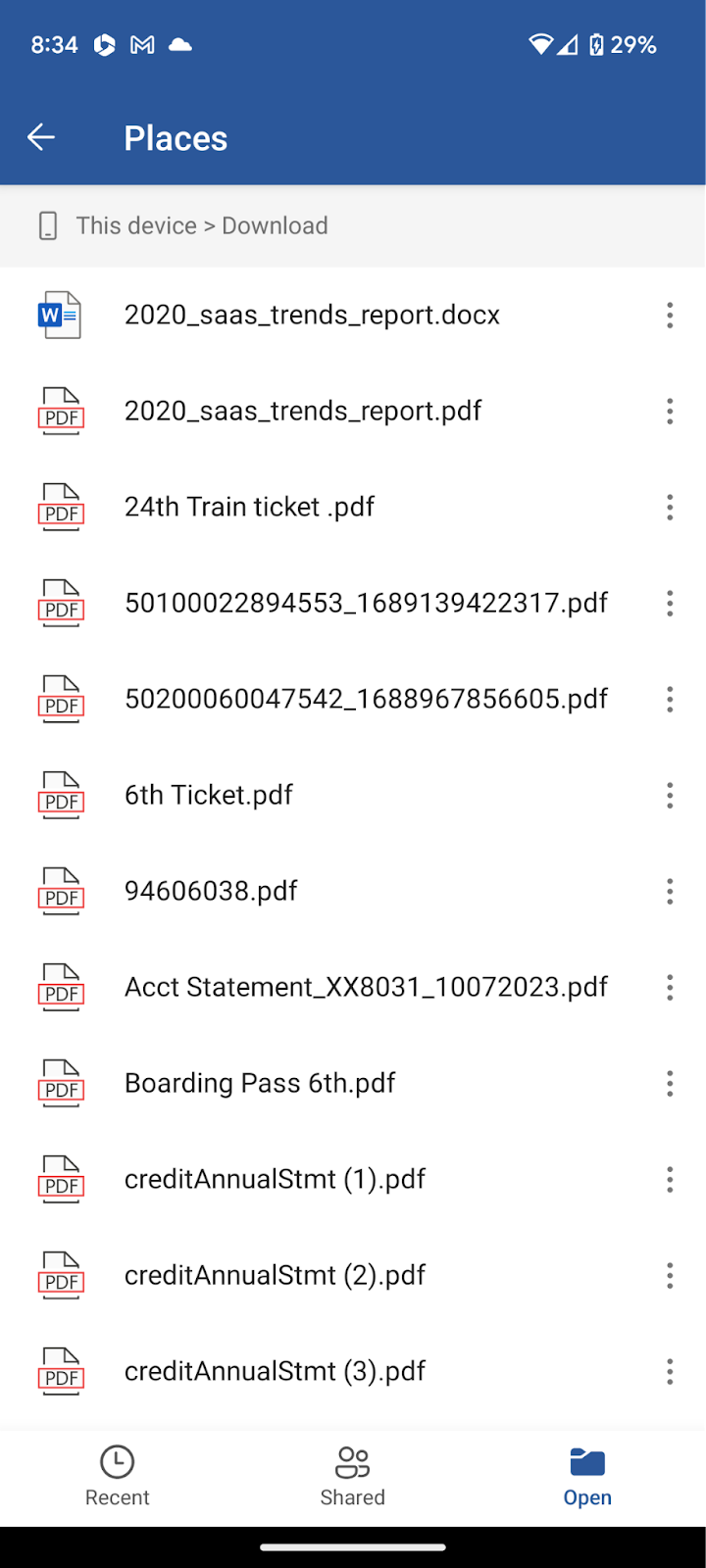Click the Word document icon for 2020_saas_trends_report.docx
Image resolution: width=706 pixels, height=1568 pixels.
point(61,315)
